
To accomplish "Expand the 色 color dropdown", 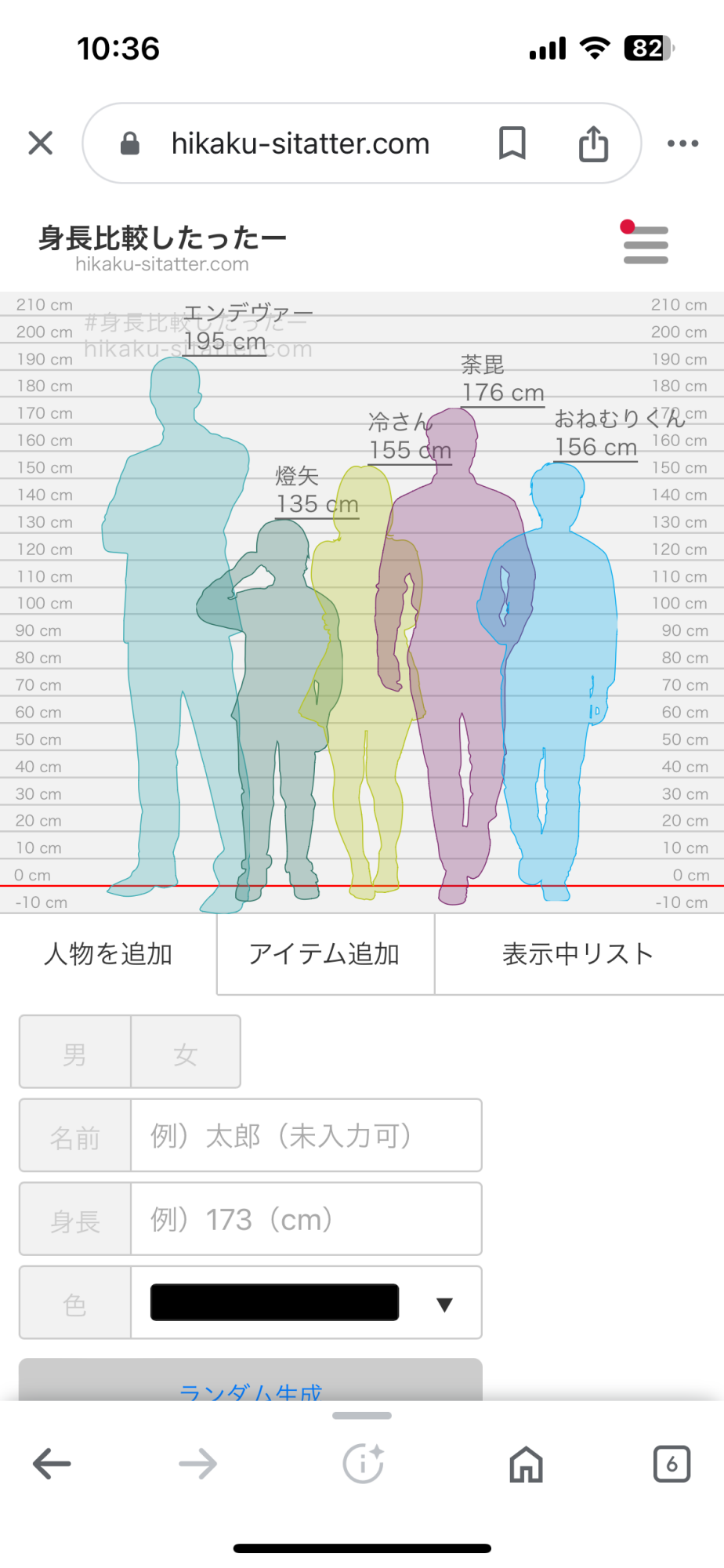I will [x=306, y=1303].
